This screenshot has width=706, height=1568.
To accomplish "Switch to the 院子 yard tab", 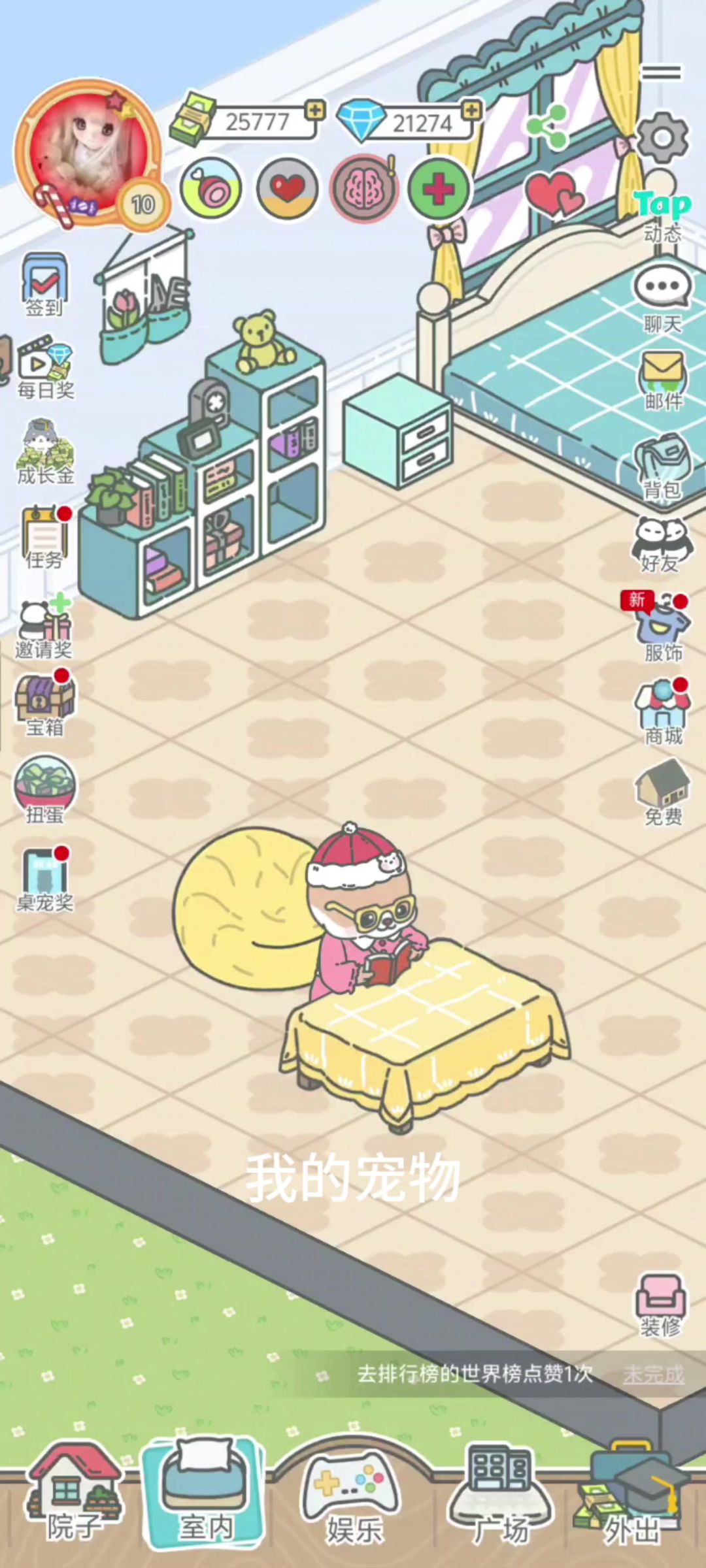I will [73, 1496].
